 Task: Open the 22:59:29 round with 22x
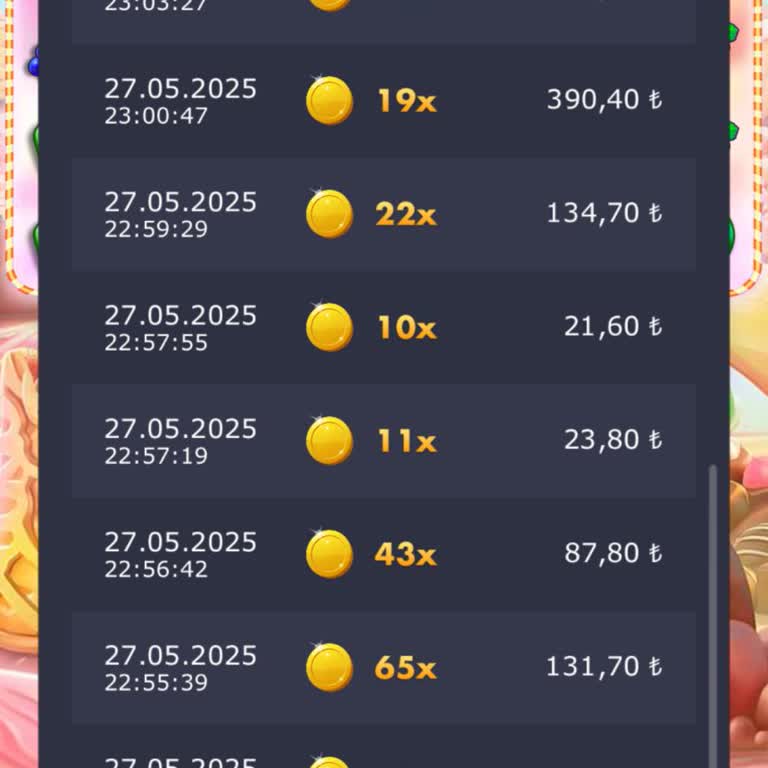[x=384, y=214]
